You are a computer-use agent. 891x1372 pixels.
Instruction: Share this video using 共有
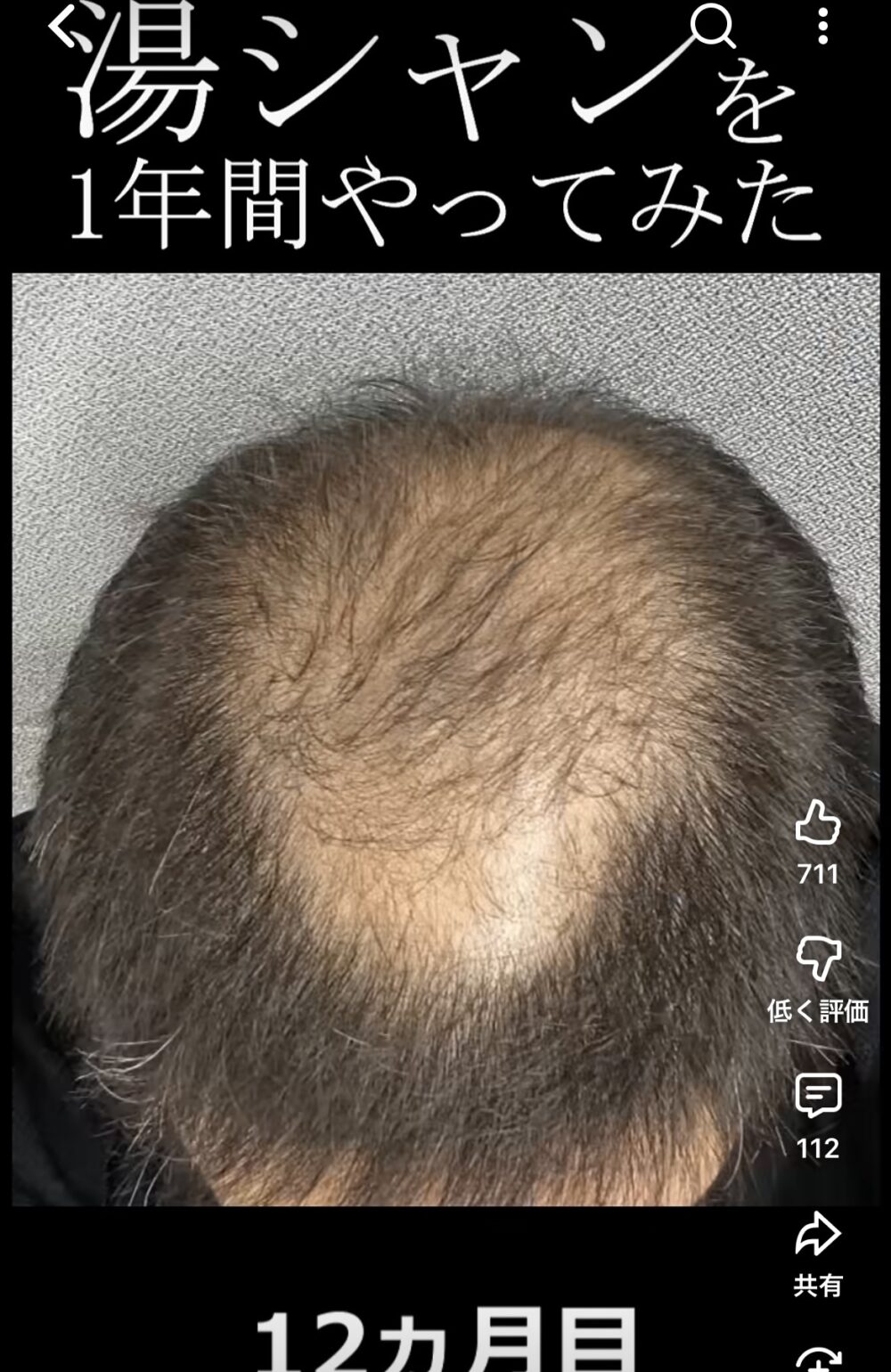click(817, 1234)
